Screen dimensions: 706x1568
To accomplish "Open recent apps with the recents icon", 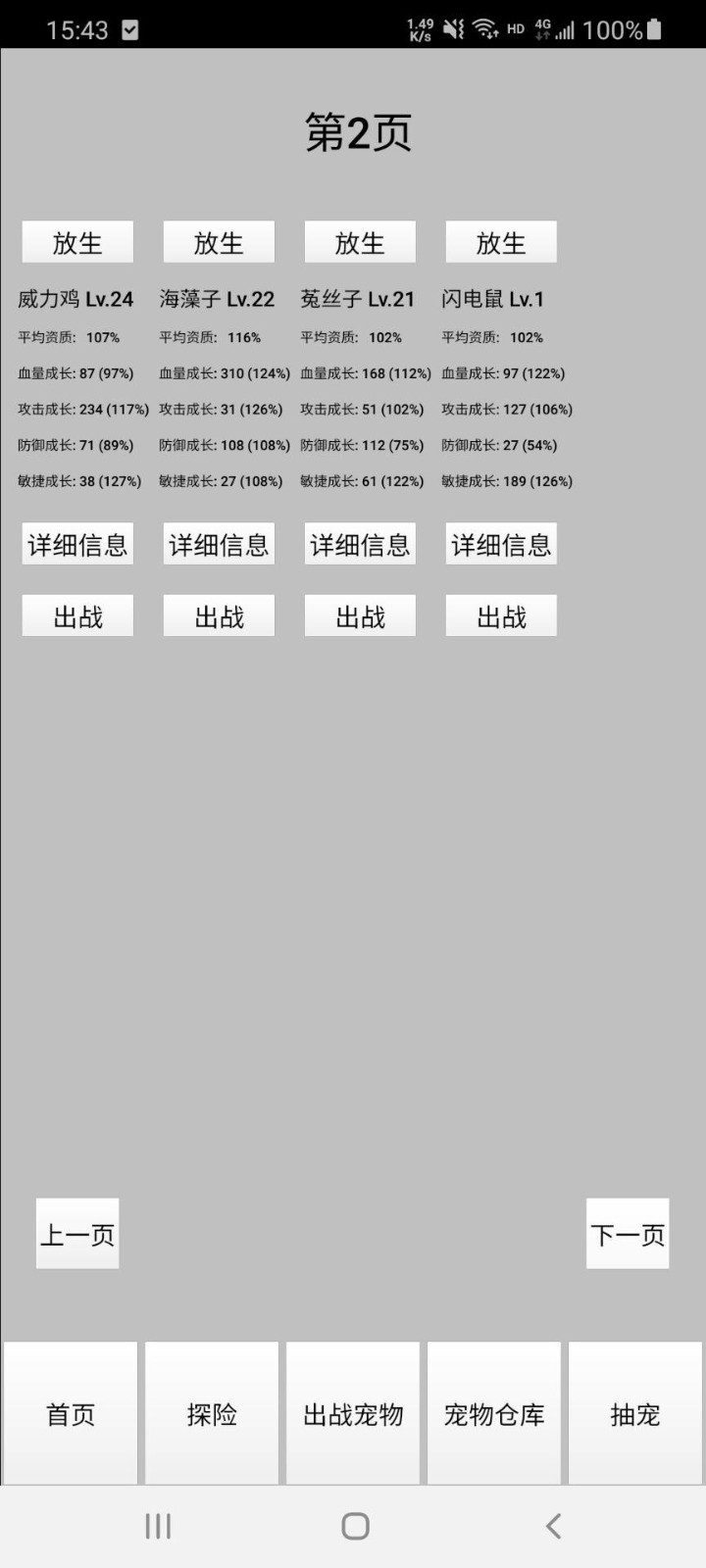I will click(x=157, y=1525).
